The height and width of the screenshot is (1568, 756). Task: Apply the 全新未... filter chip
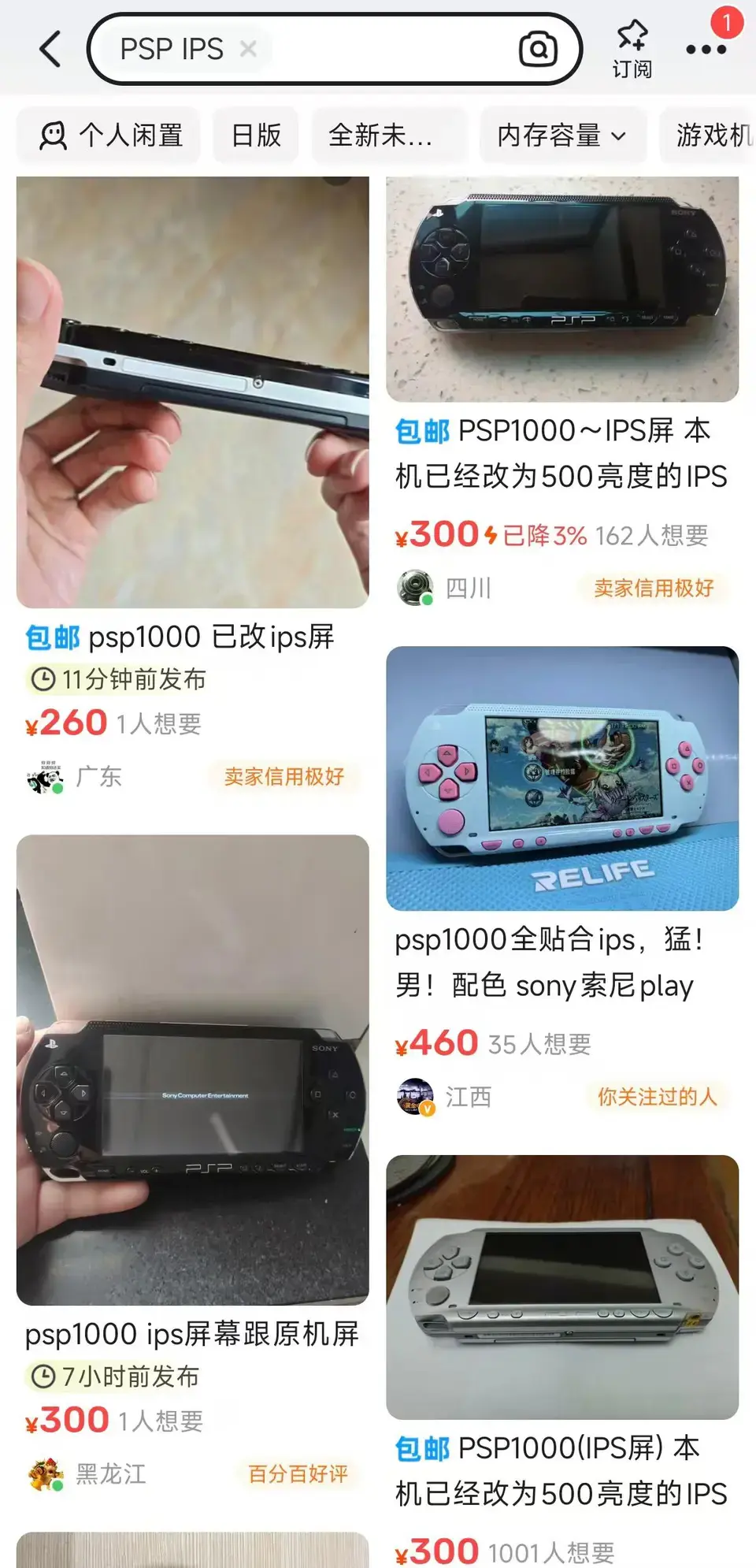pos(380,136)
